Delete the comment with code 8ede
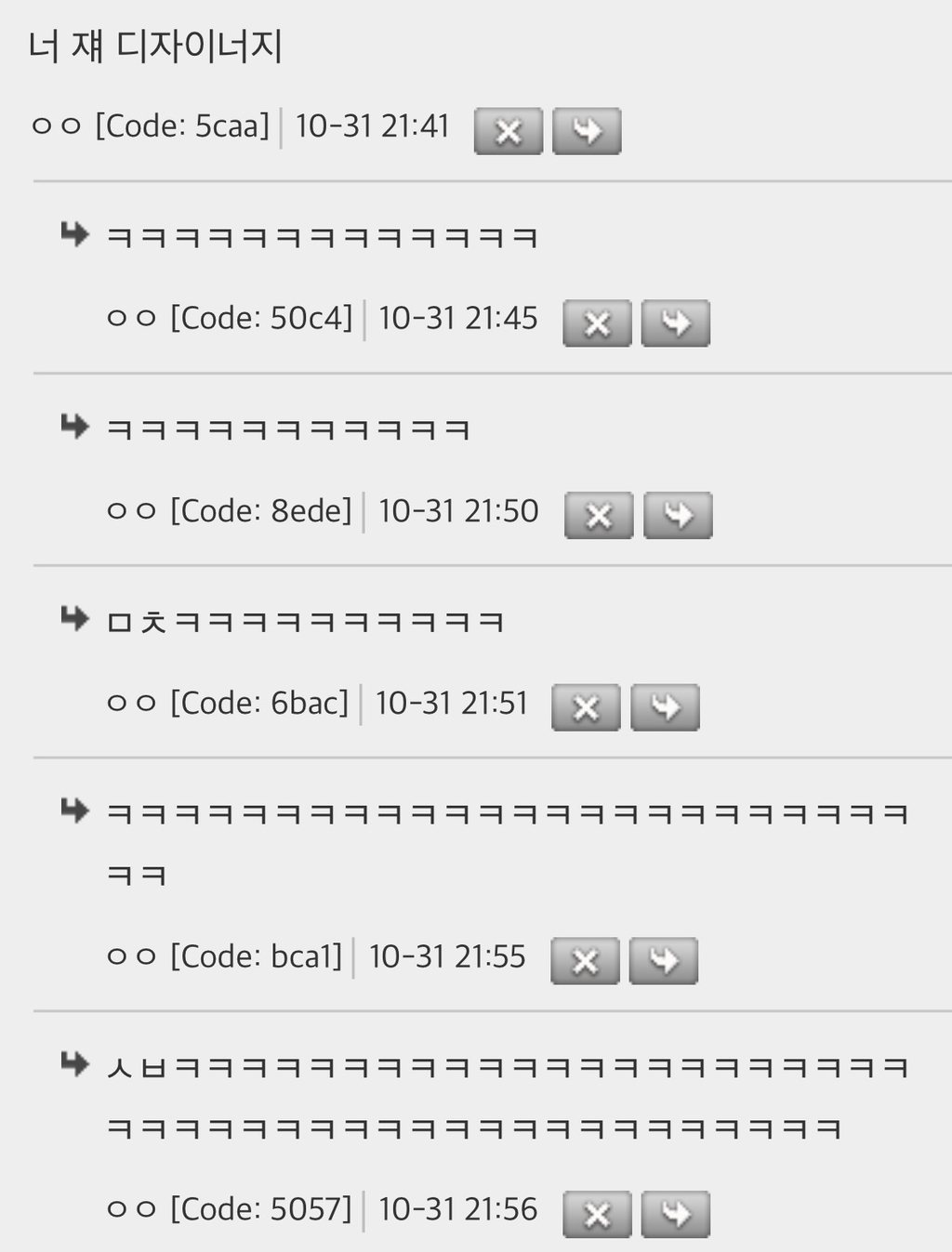This screenshot has height=1252, width=952. pyautogui.click(x=599, y=516)
